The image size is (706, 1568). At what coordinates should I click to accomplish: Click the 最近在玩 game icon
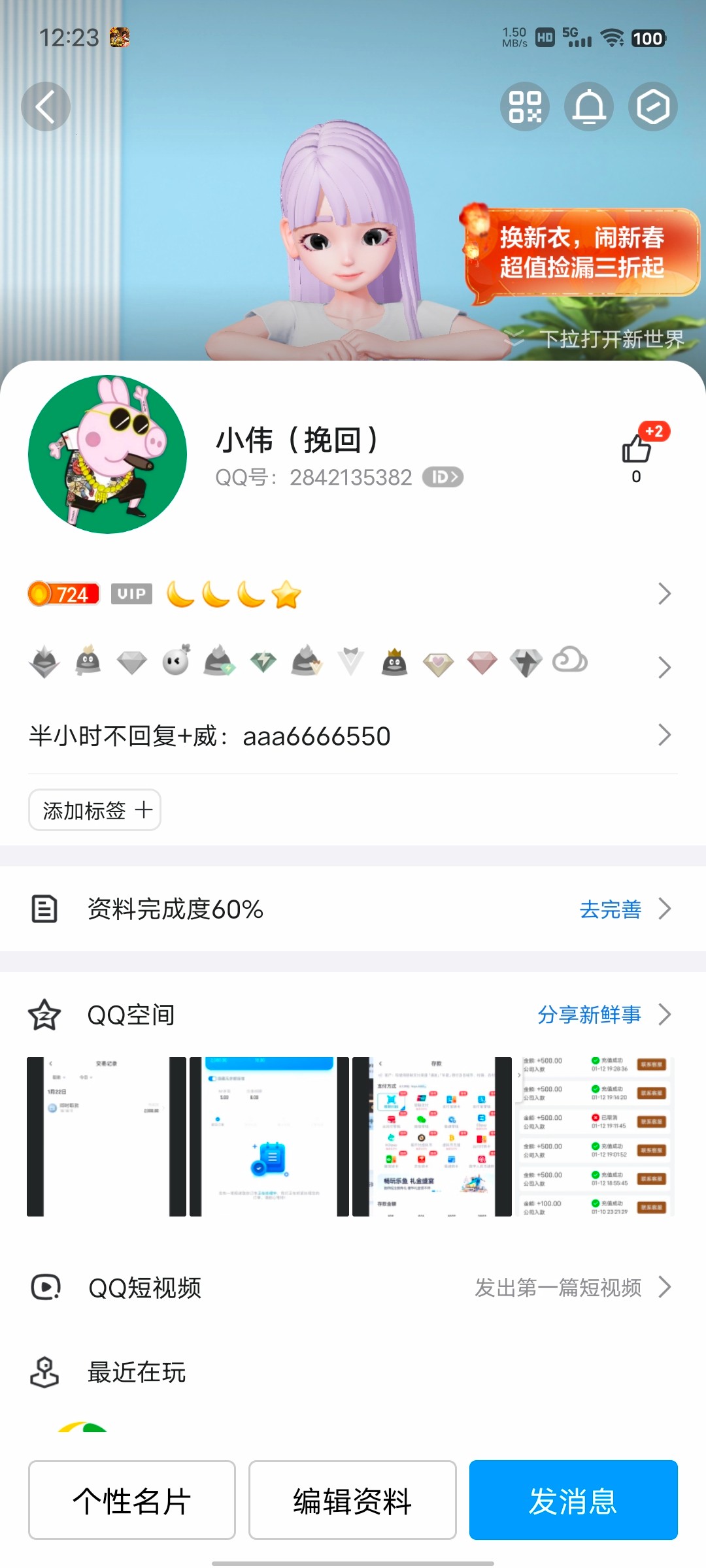(44, 1373)
